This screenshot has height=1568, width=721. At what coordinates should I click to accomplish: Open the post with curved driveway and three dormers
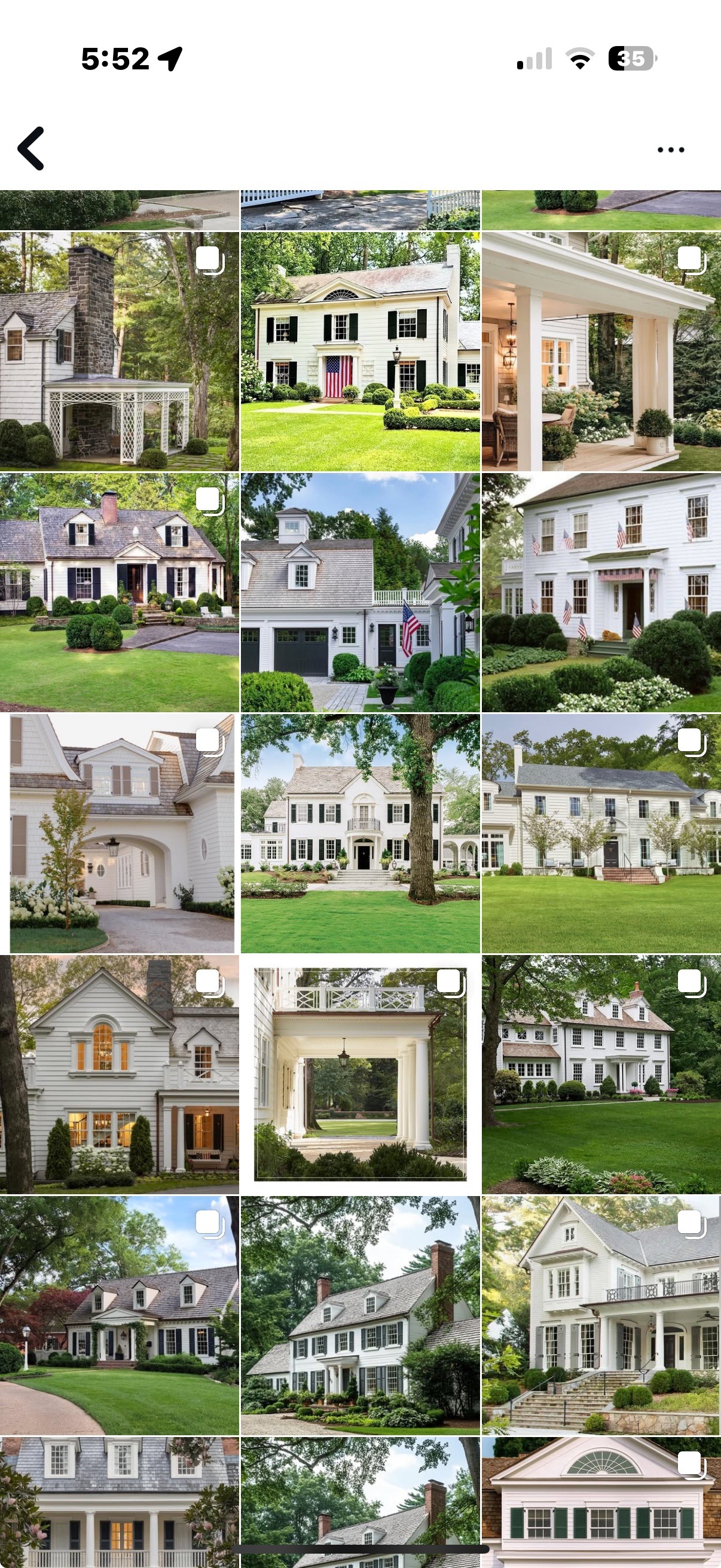point(119,1316)
